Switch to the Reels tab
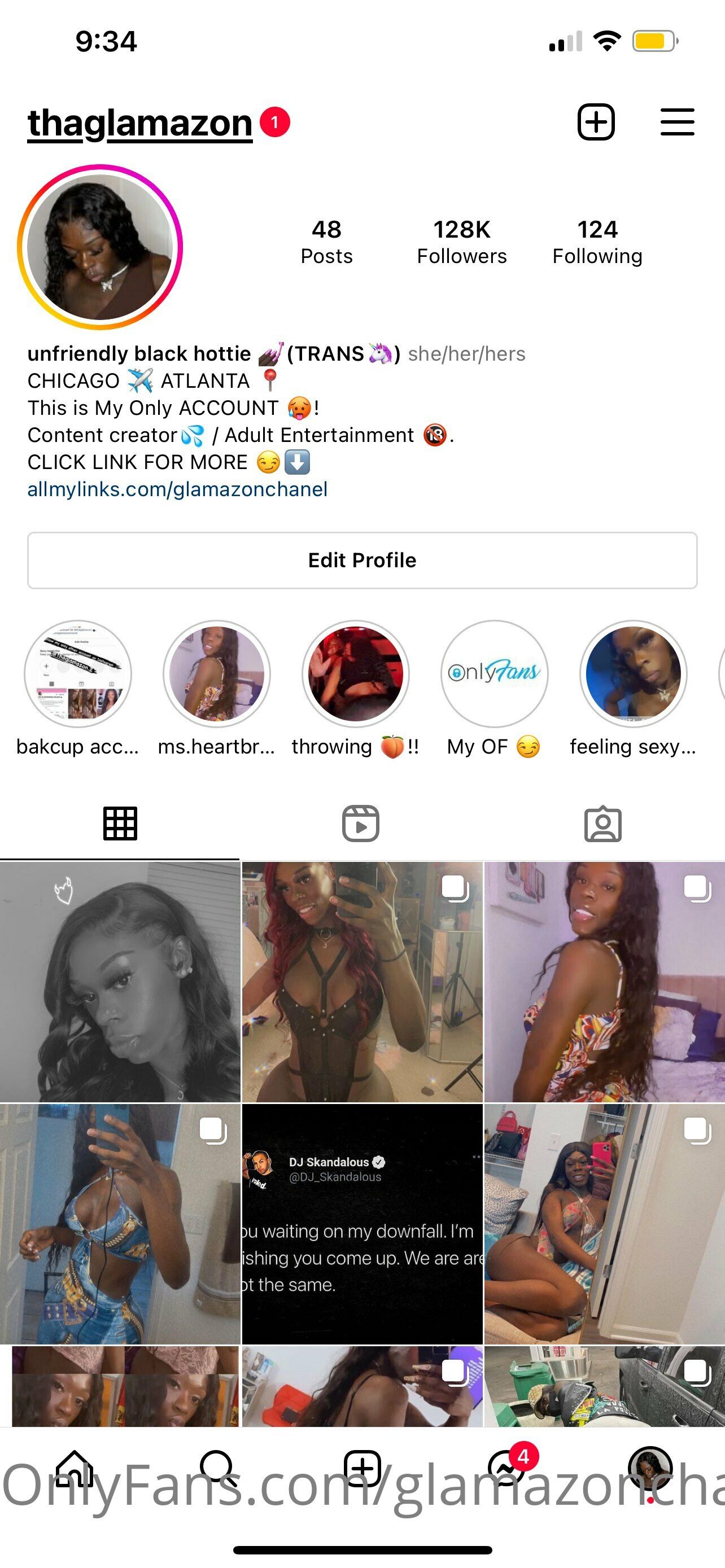This screenshot has height=1568, width=725. (x=360, y=824)
